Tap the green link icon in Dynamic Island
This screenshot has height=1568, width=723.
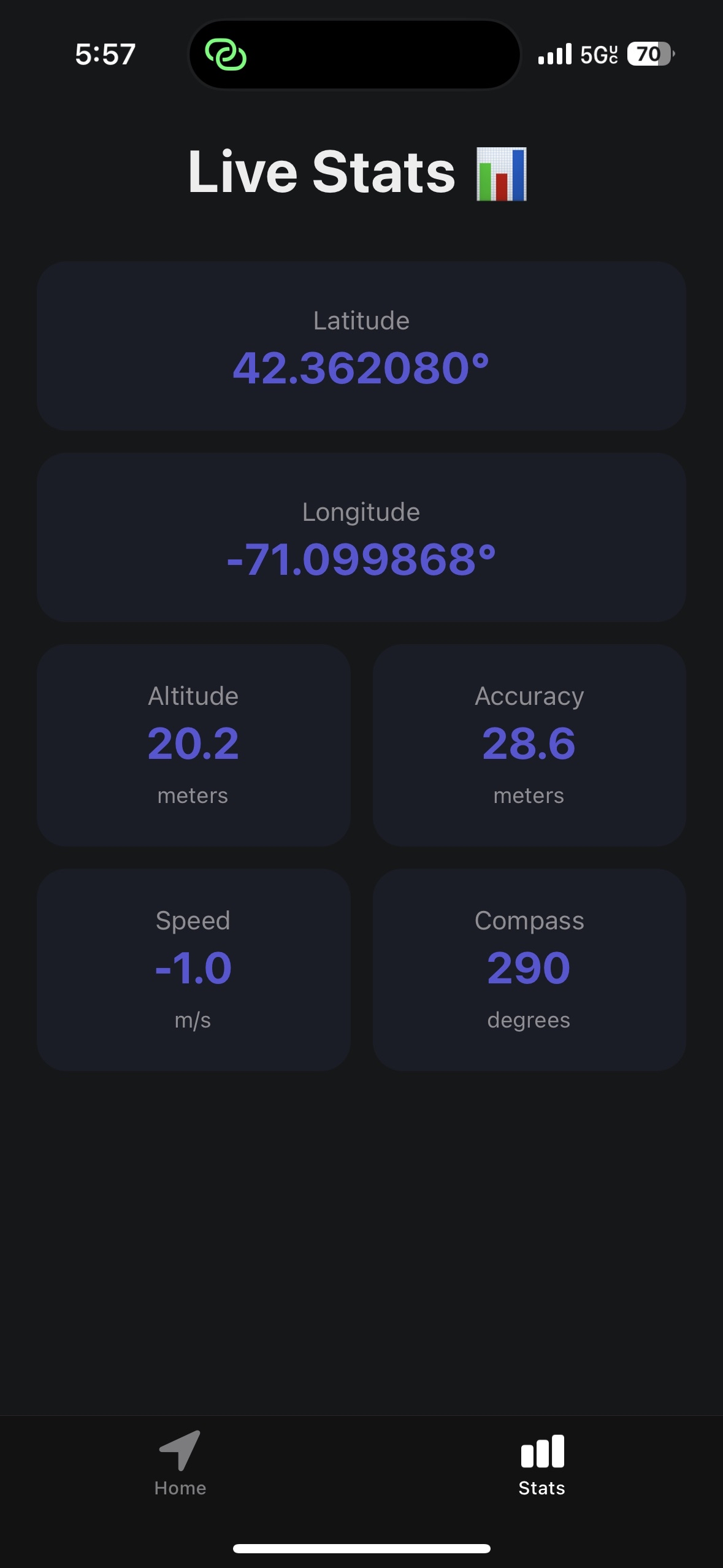(226, 55)
